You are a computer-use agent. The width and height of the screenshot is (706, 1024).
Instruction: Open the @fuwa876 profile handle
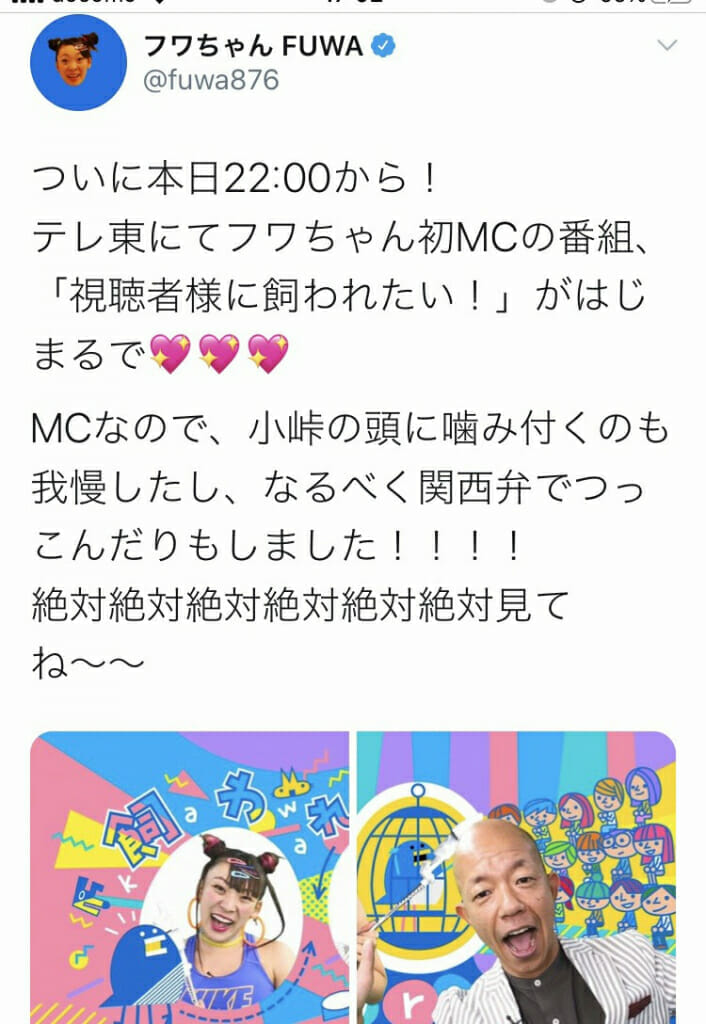212,80
